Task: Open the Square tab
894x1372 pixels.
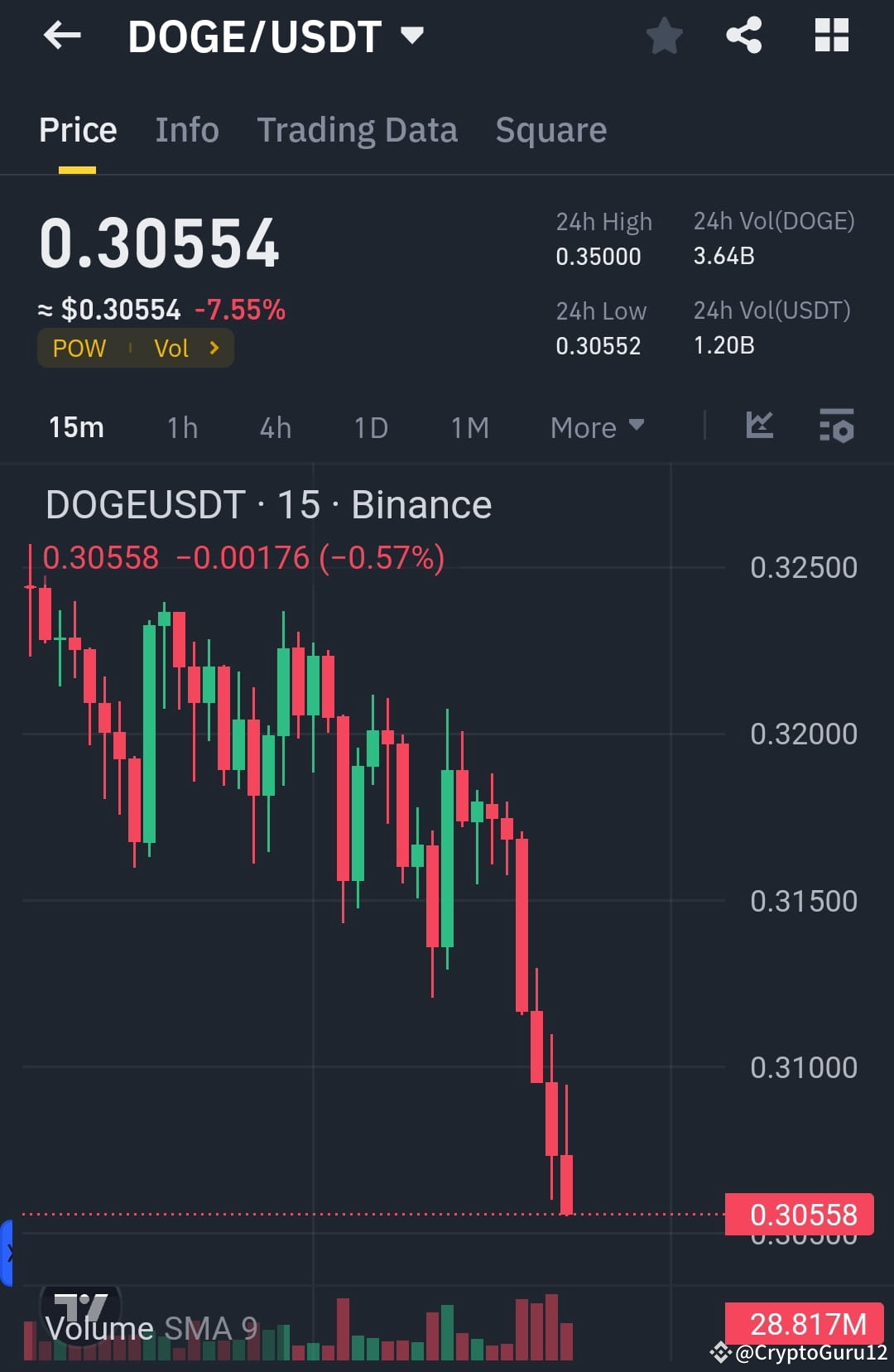Action: point(550,130)
